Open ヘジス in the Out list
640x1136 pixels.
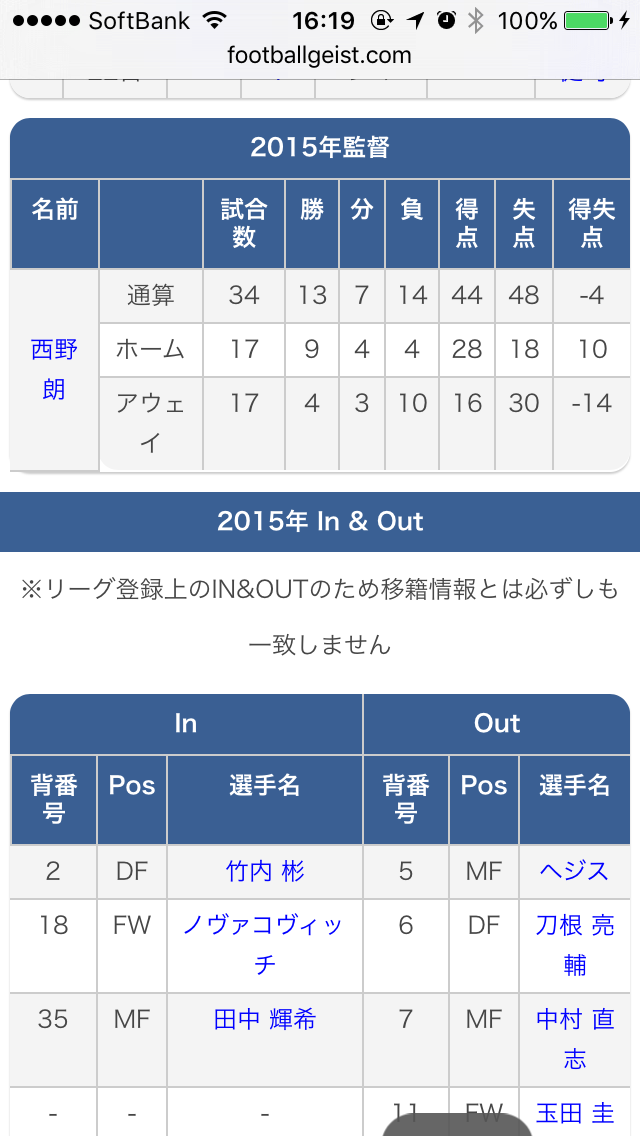574,872
